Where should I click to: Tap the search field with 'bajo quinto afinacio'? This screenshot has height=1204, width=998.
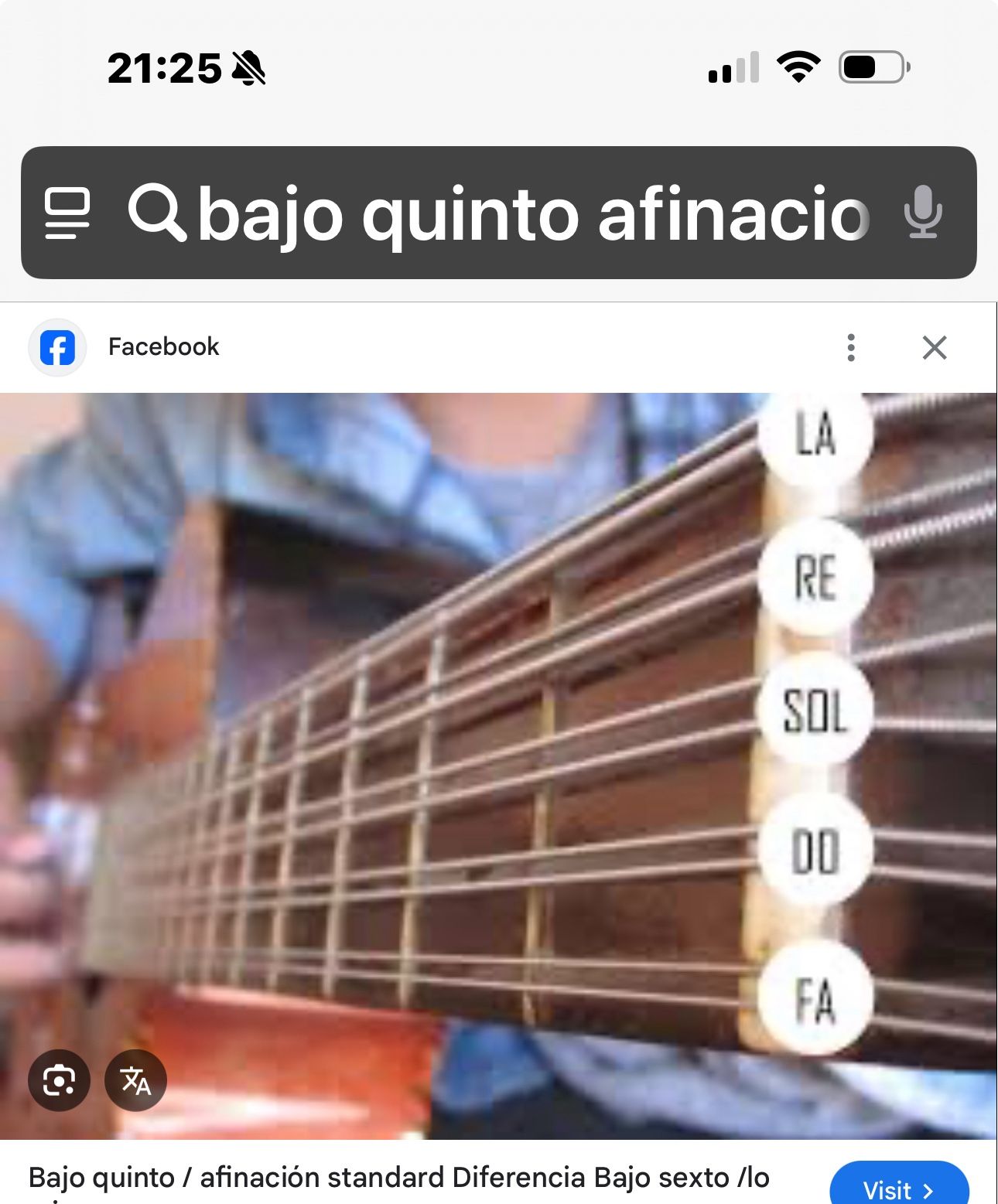(x=534, y=213)
